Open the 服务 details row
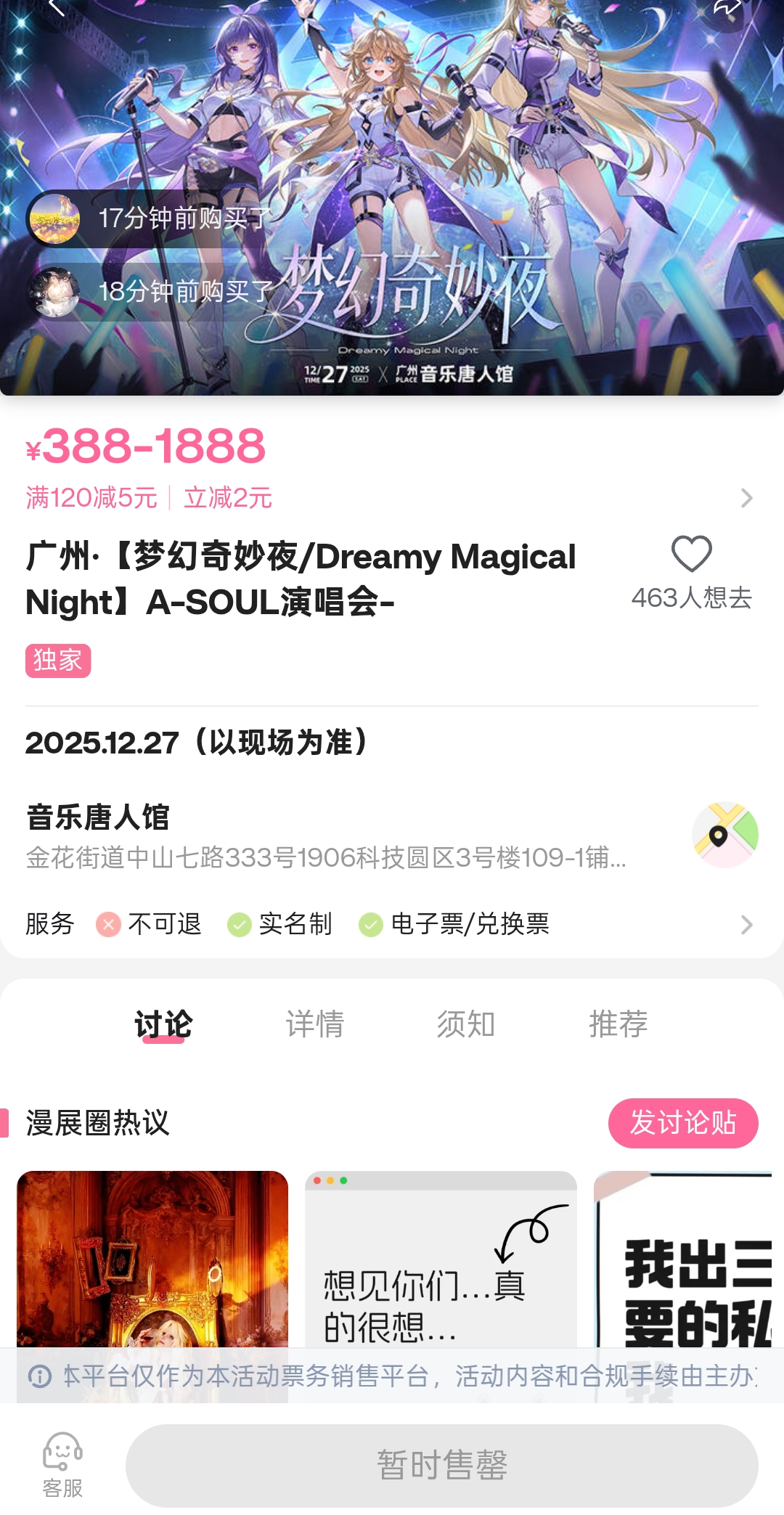Screen dimensions: 784x1515 pos(746,924)
